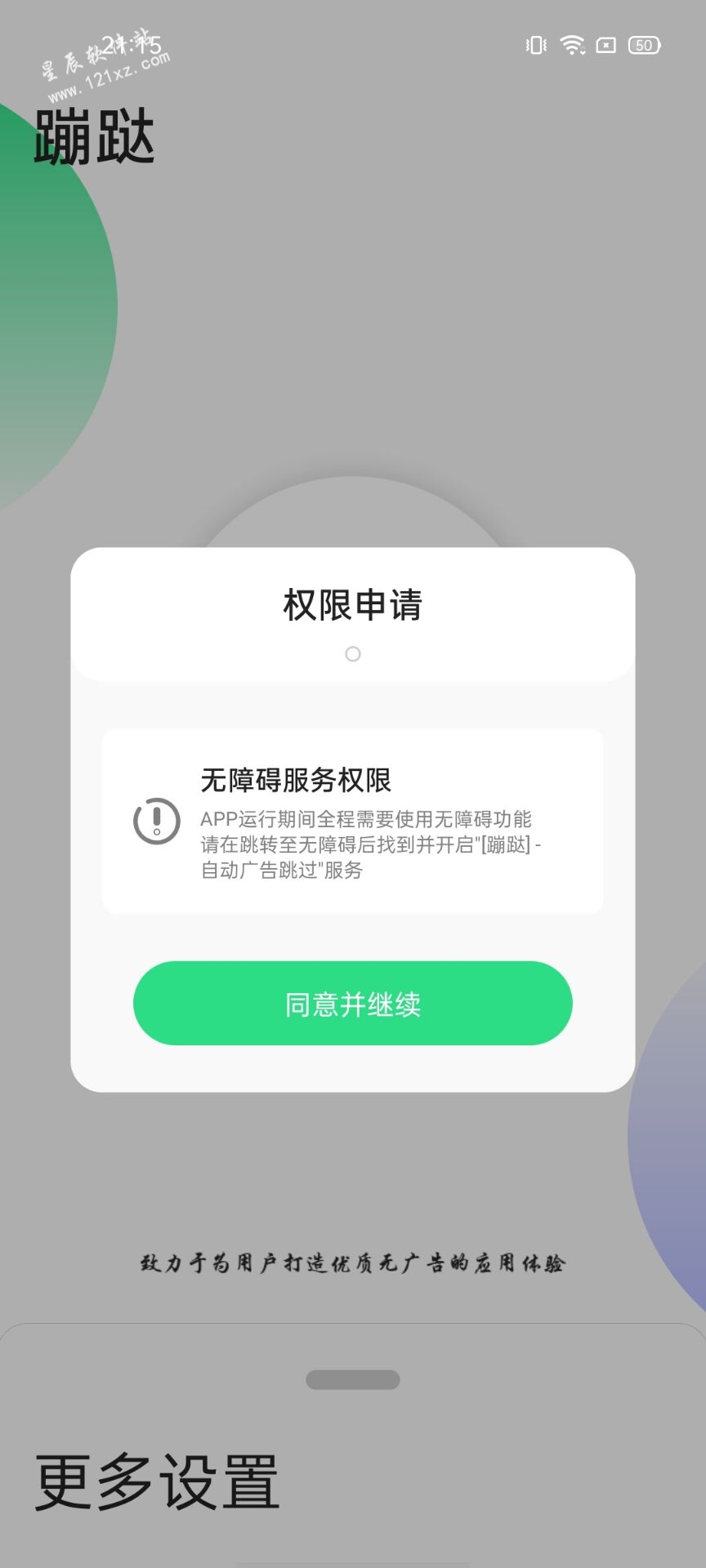Open the 无障碍服务权限 permission card
Viewport: 706px width, 1568px height.
(352, 821)
